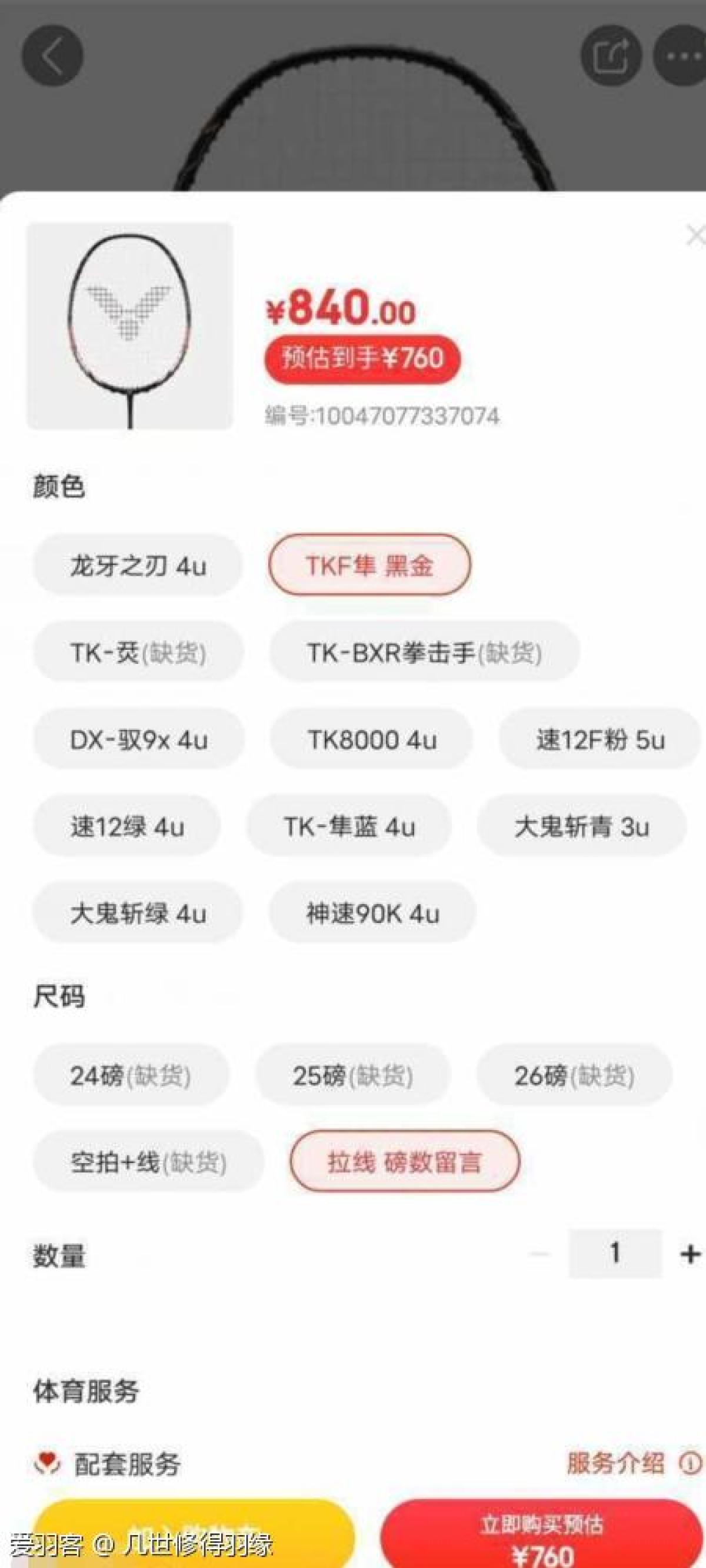Increase quantity with the plus button
This screenshot has width=706, height=1568.
[690, 1254]
